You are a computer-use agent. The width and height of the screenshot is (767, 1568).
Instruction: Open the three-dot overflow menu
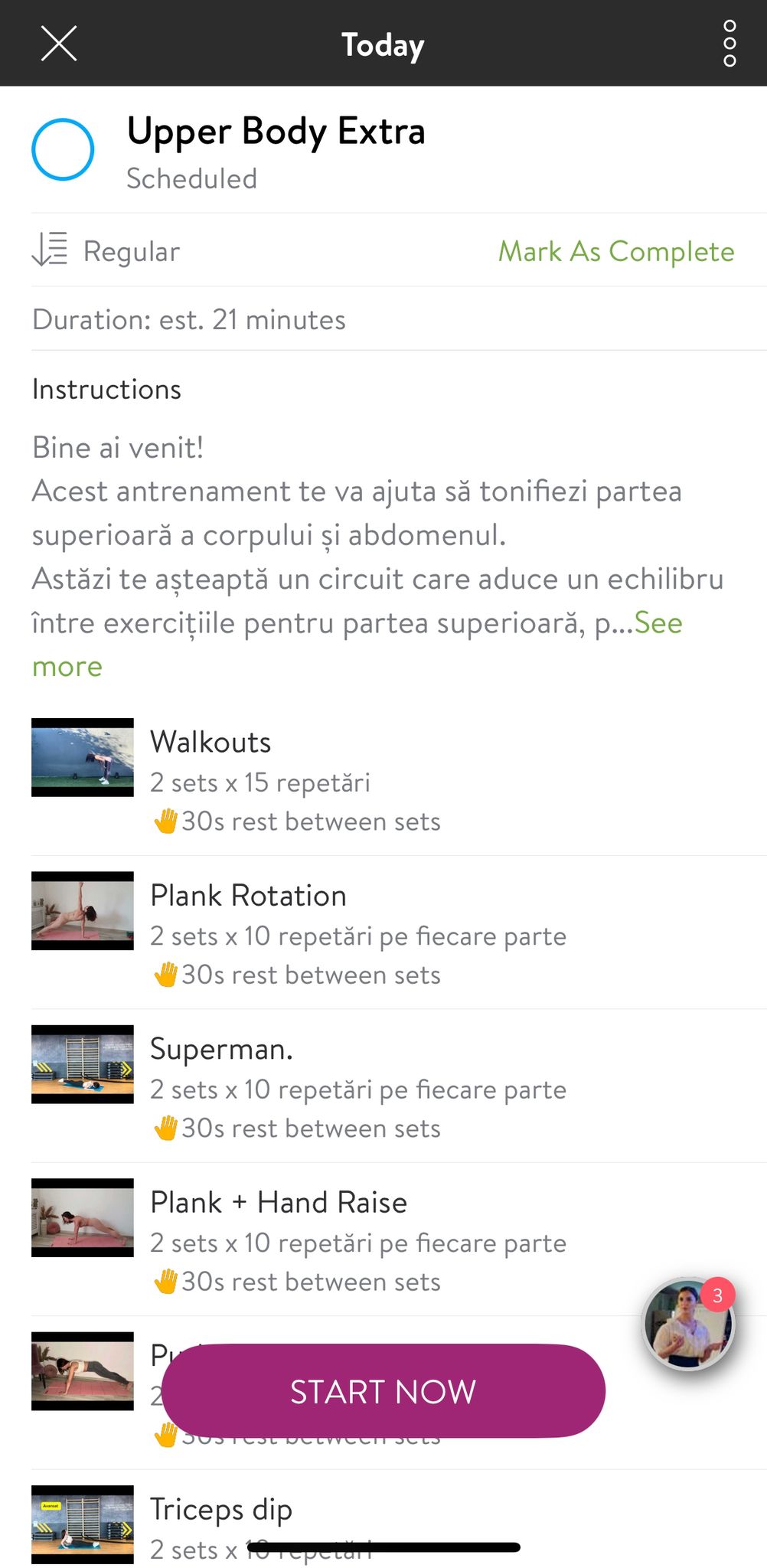click(x=729, y=44)
